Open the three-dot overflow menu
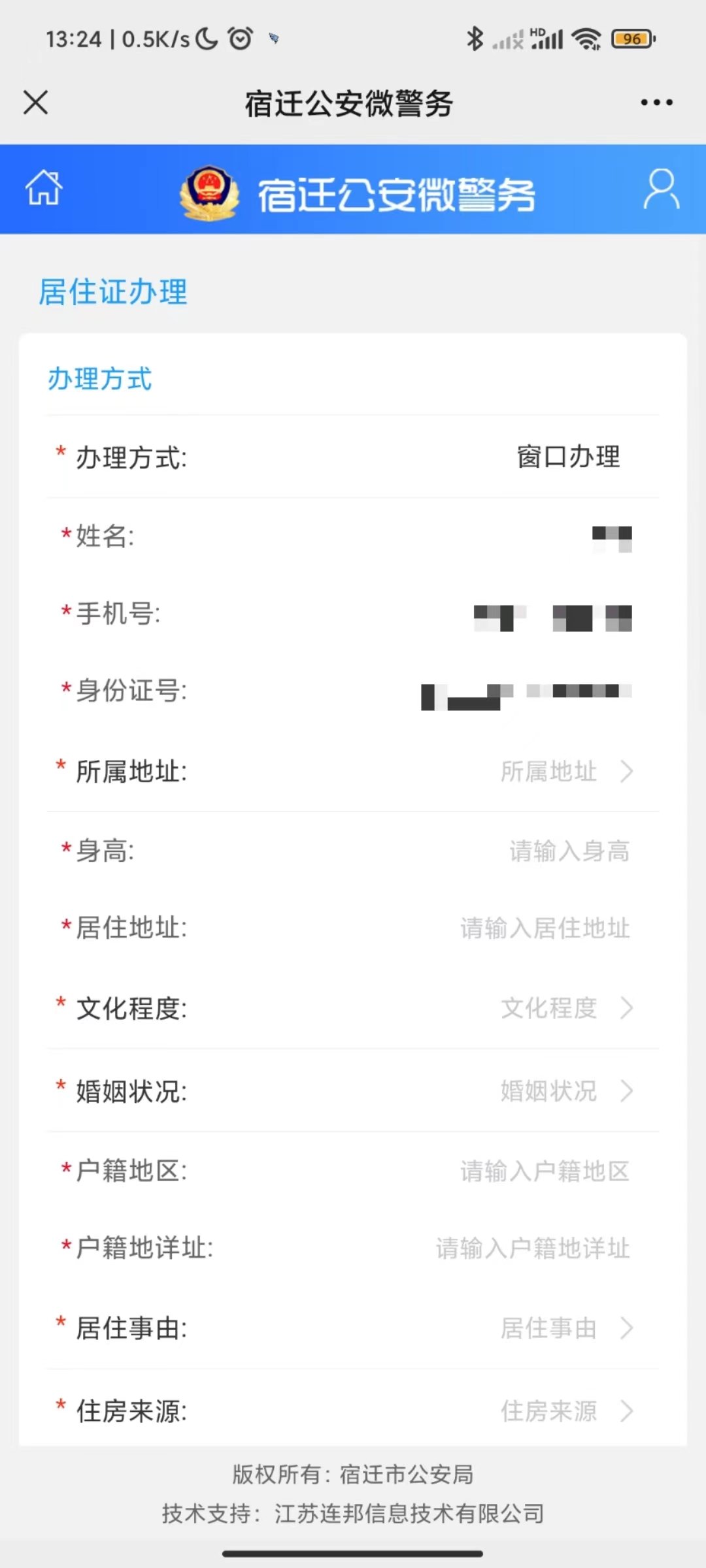This screenshot has height=1568, width=706. (x=656, y=103)
